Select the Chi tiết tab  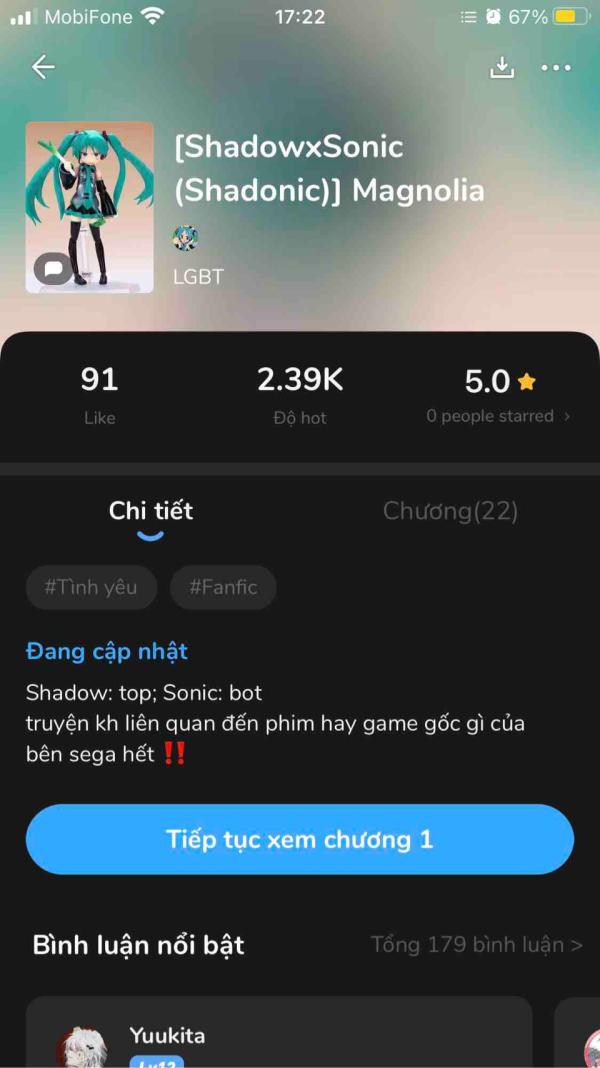pos(151,511)
